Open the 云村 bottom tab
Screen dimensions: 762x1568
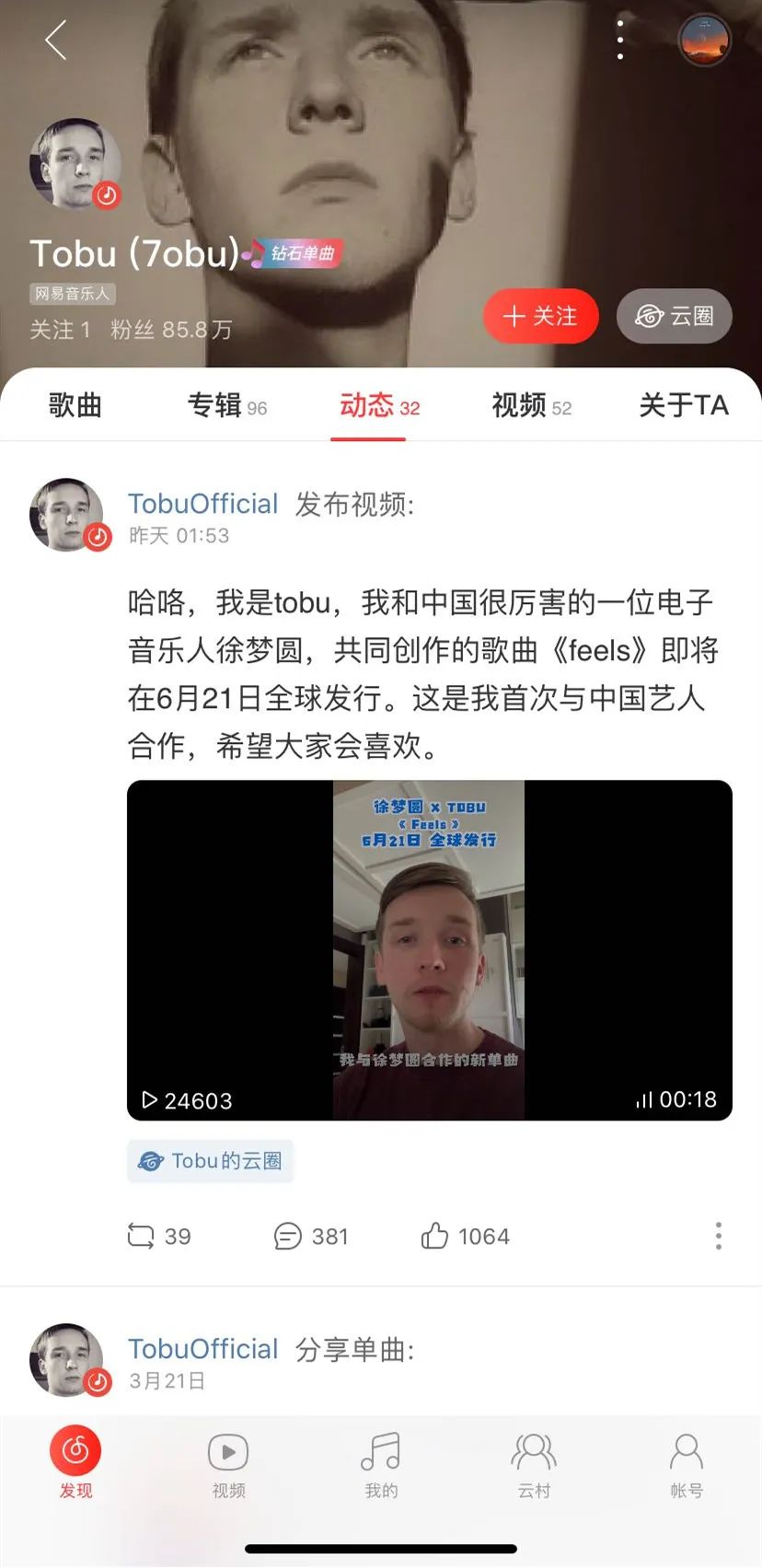point(533,1464)
